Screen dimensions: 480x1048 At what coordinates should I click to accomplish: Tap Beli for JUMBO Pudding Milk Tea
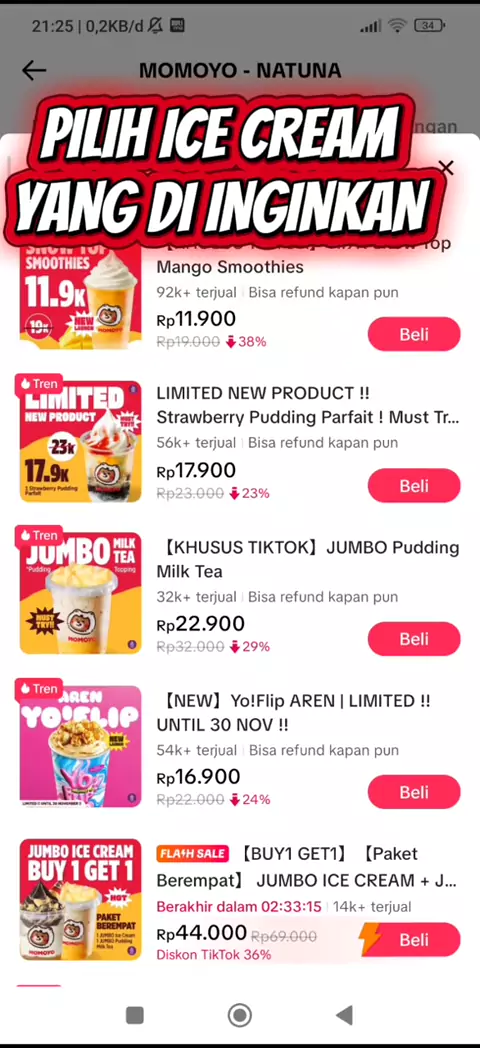click(414, 639)
